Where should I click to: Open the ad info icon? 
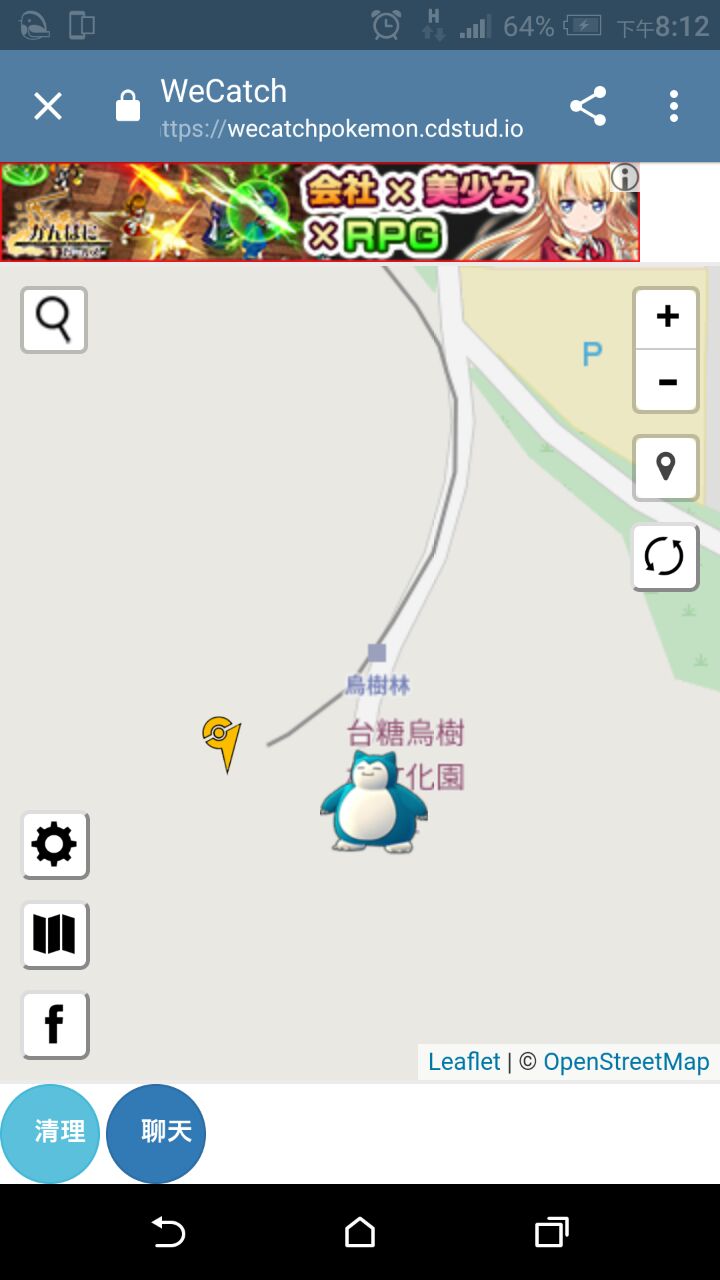click(625, 178)
